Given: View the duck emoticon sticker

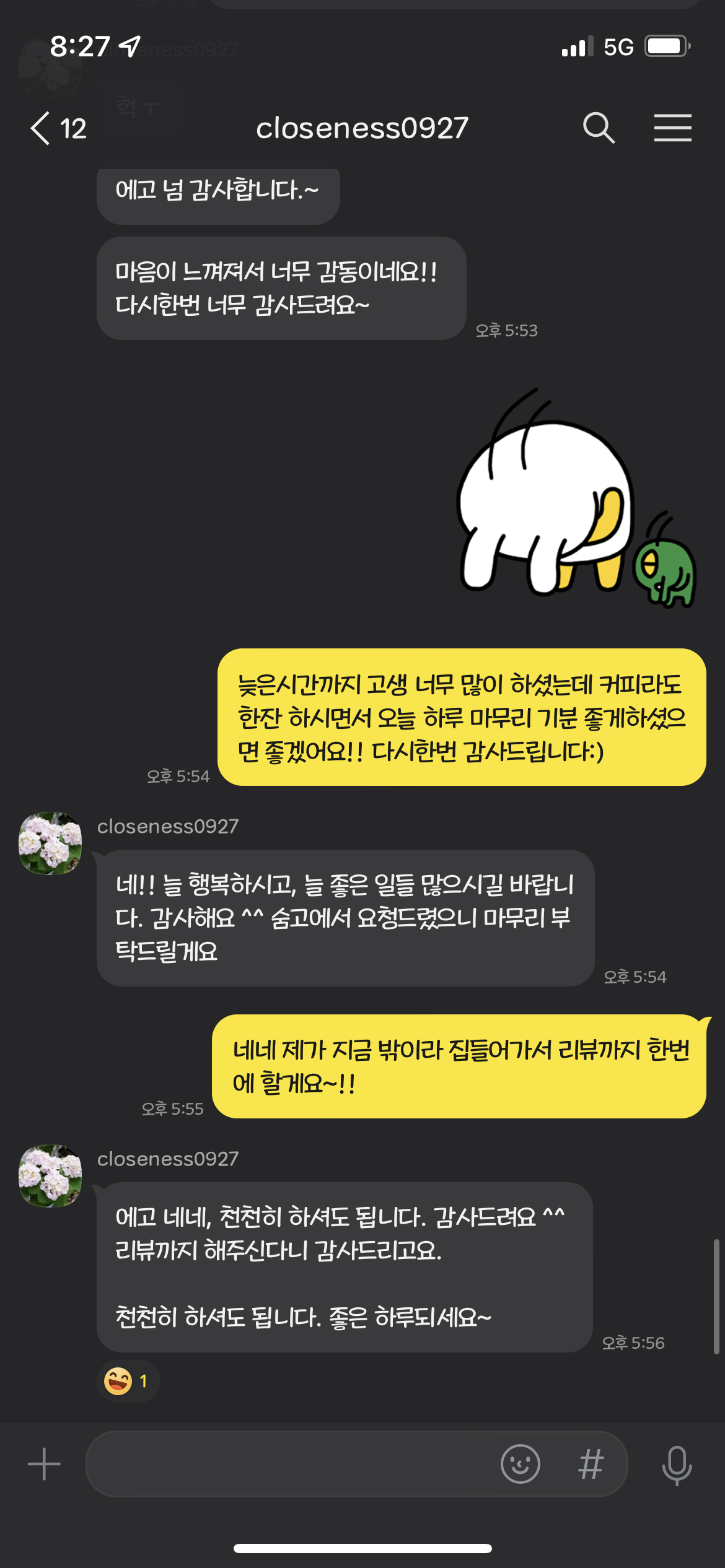Looking at the screenshot, I should point(577,498).
